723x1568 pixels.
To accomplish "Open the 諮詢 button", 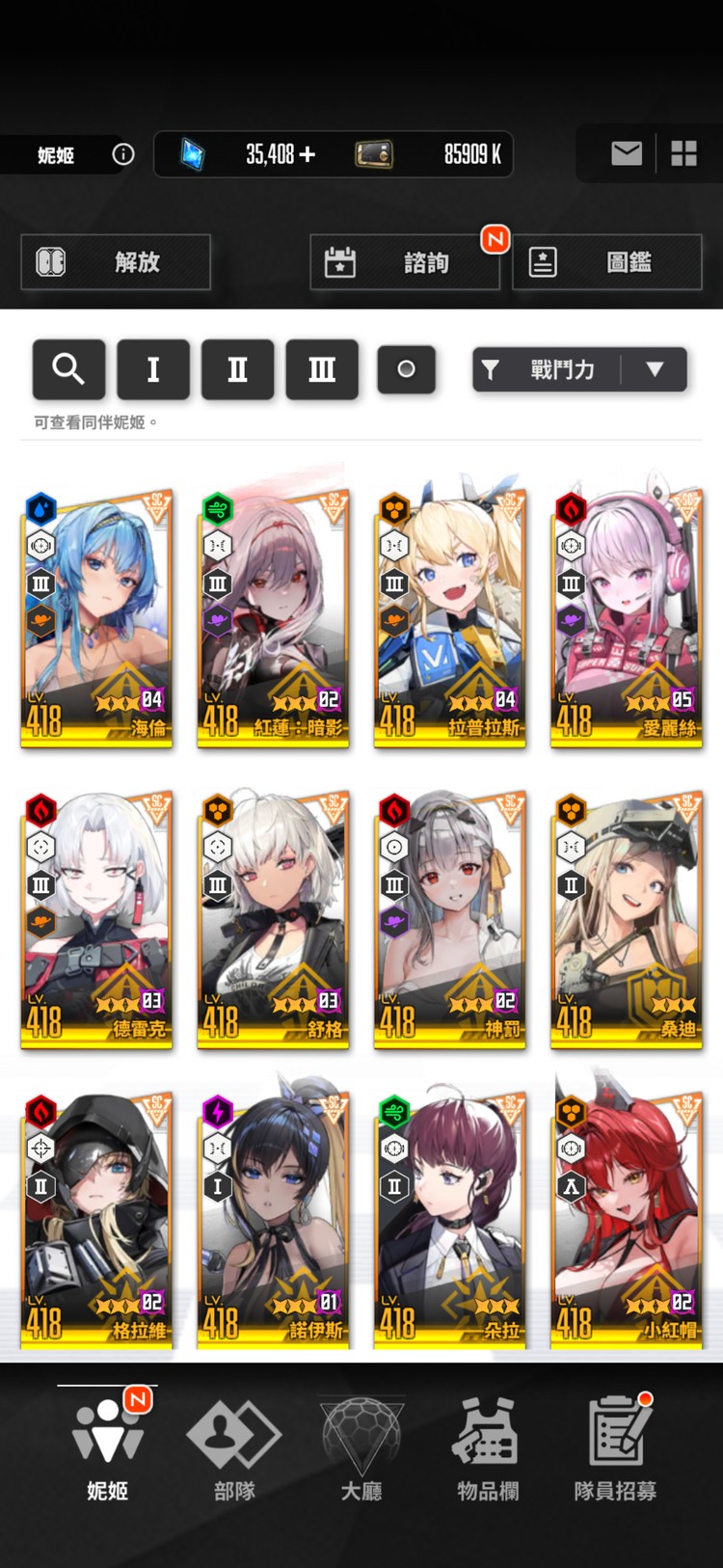I will (x=405, y=262).
